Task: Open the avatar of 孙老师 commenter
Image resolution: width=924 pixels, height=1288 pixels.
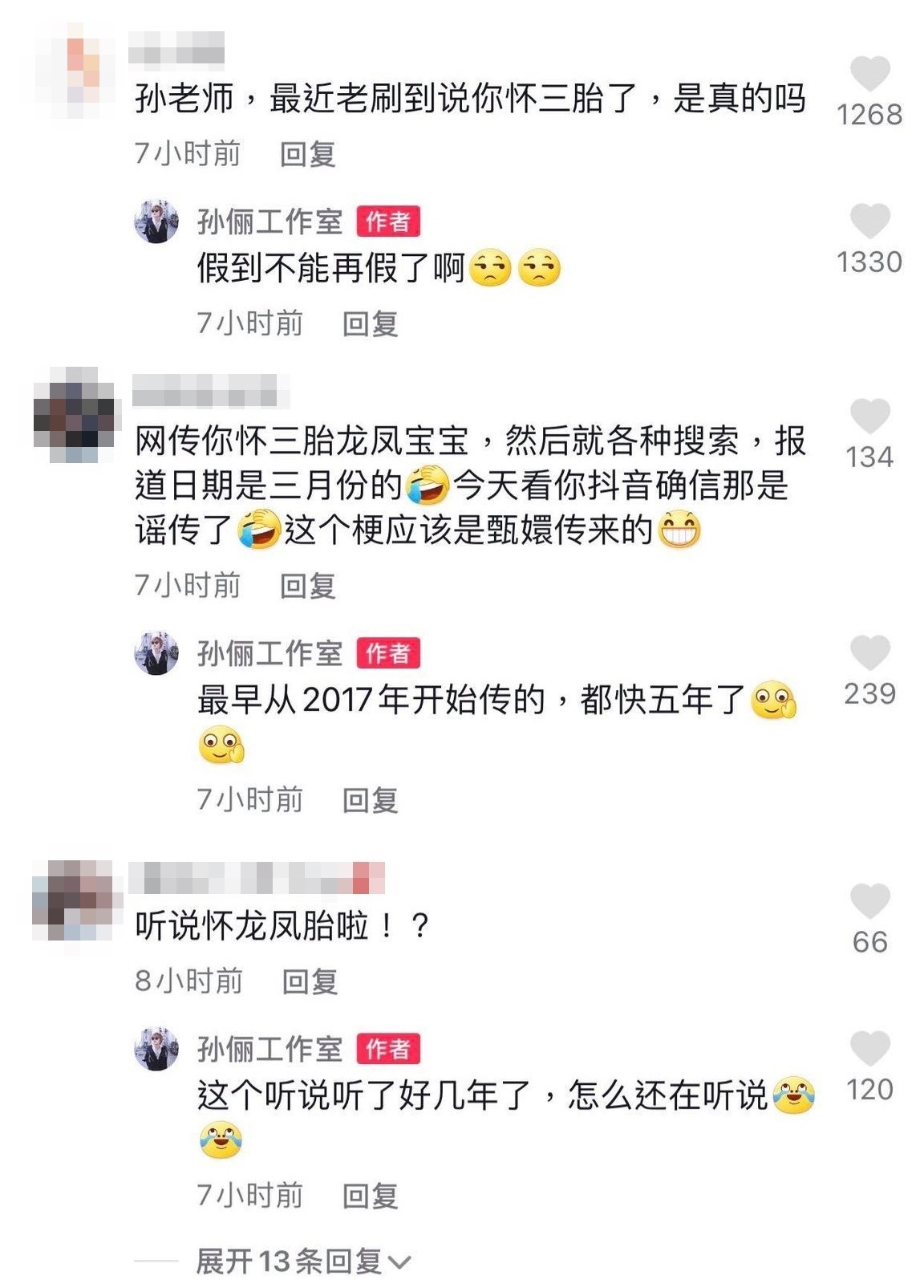Action: pos(76,72)
